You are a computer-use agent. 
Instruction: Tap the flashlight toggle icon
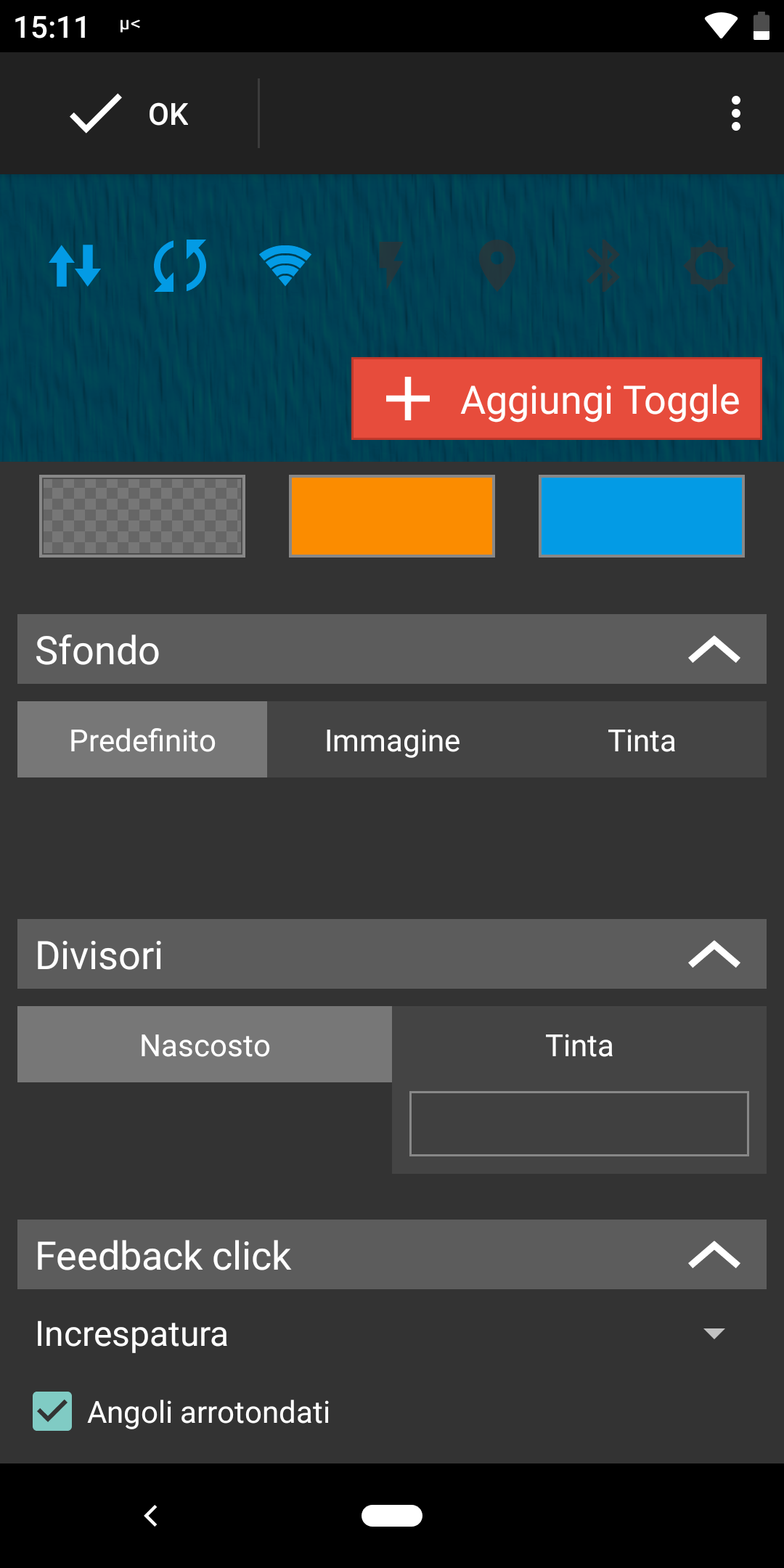pyautogui.click(x=391, y=266)
